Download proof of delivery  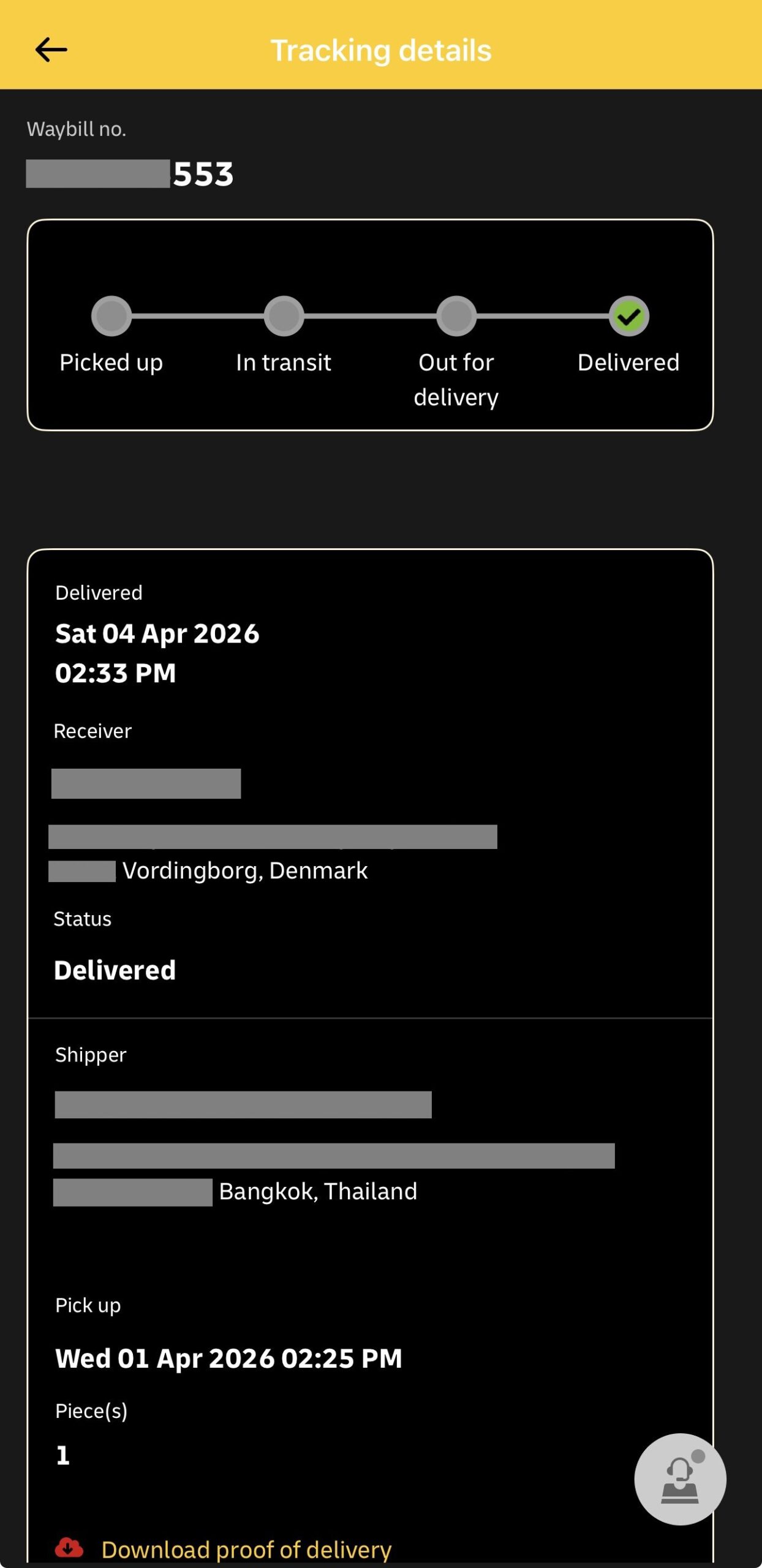click(x=246, y=1549)
